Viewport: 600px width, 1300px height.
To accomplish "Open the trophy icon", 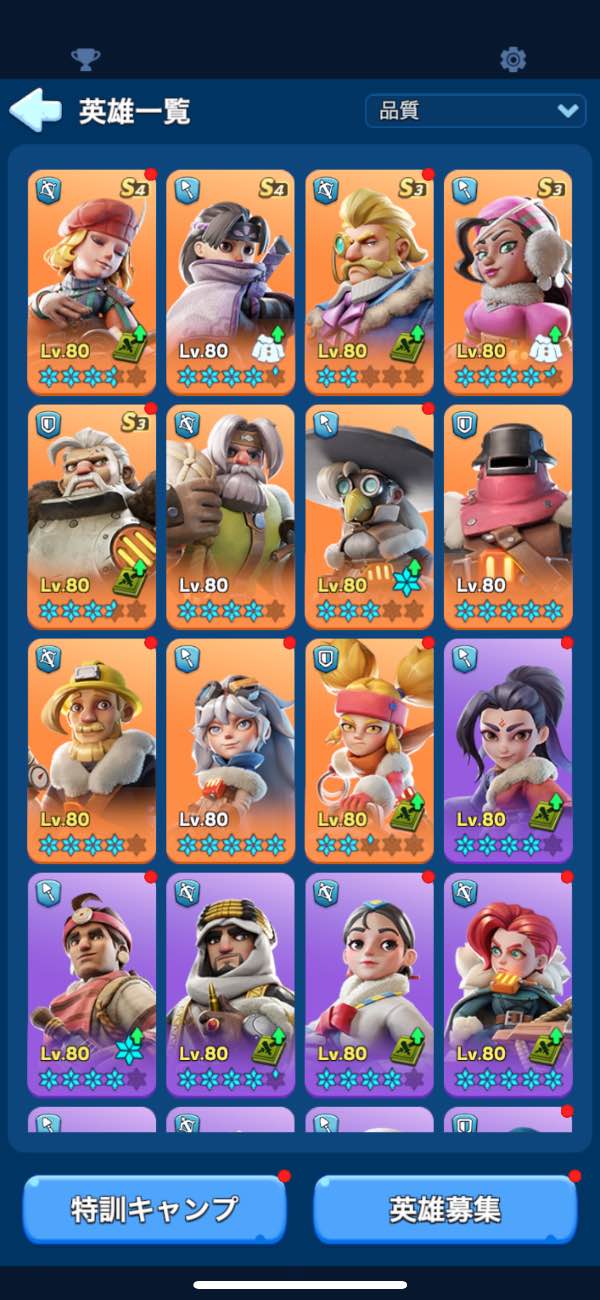I will pyautogui.click(x=86, y=59).
